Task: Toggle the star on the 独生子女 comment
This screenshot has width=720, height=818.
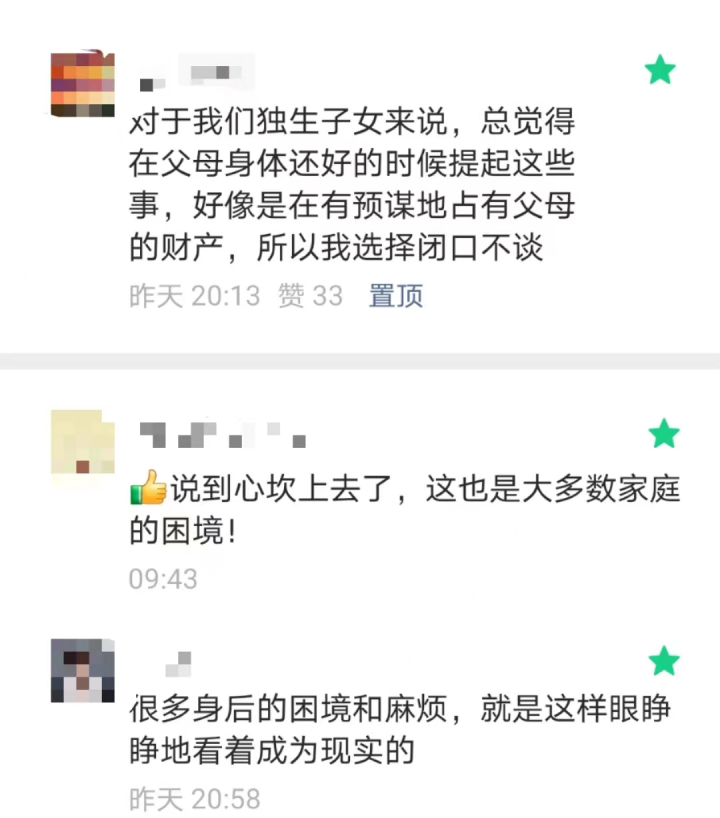Action: coord(660,70)
